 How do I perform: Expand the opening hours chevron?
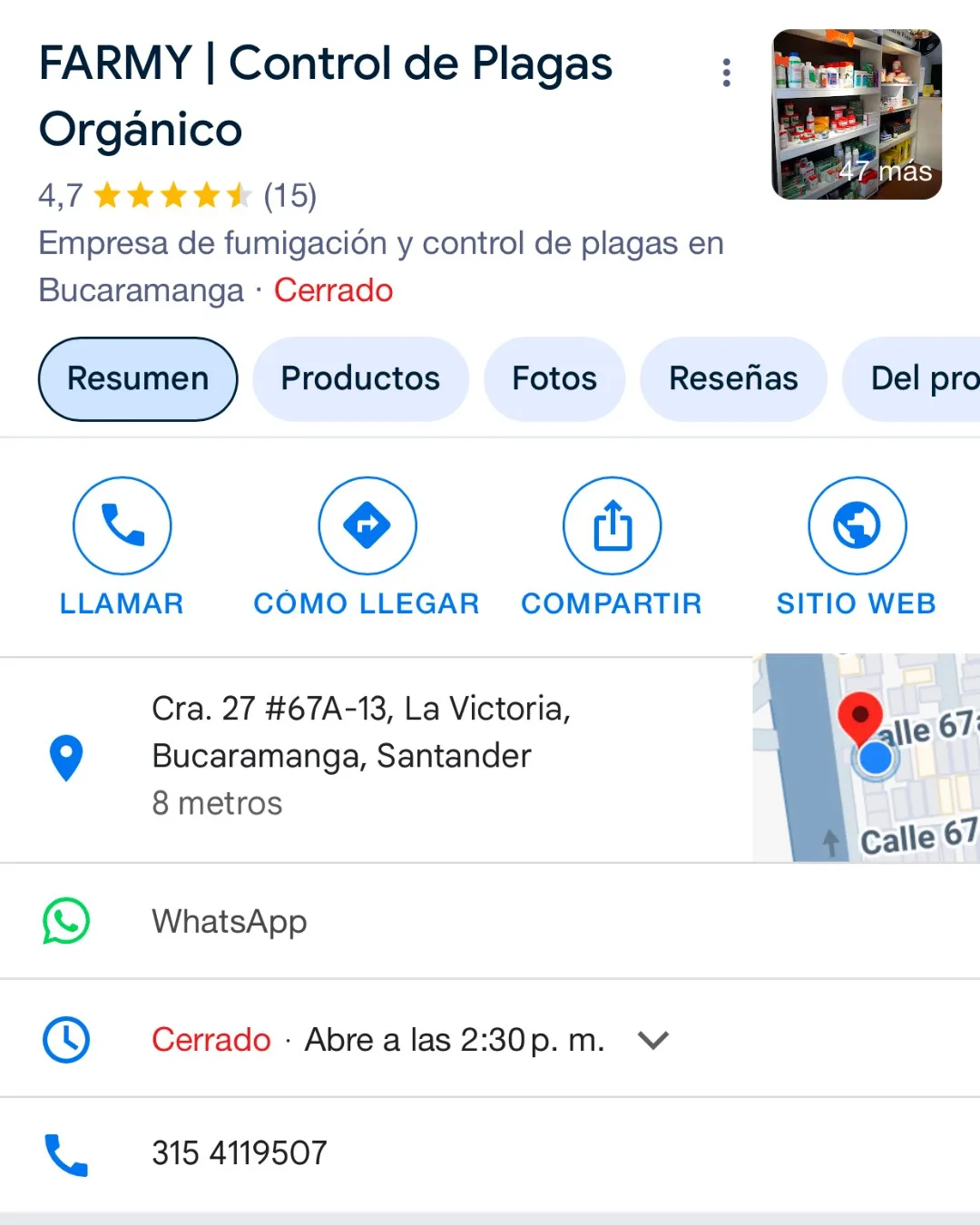[x=653, y=1040]
